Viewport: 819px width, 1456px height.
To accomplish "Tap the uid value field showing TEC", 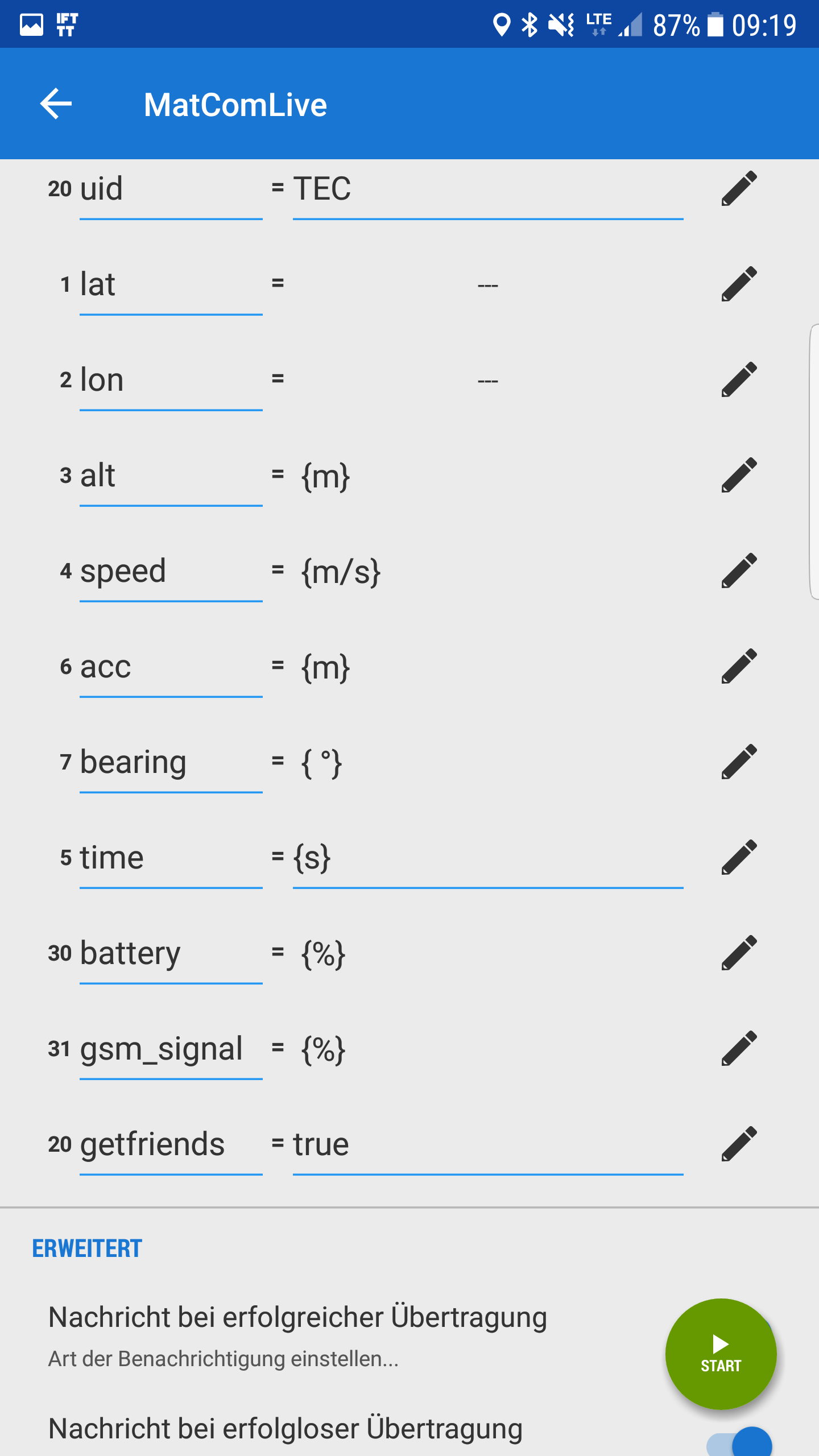I will [487, 189].
